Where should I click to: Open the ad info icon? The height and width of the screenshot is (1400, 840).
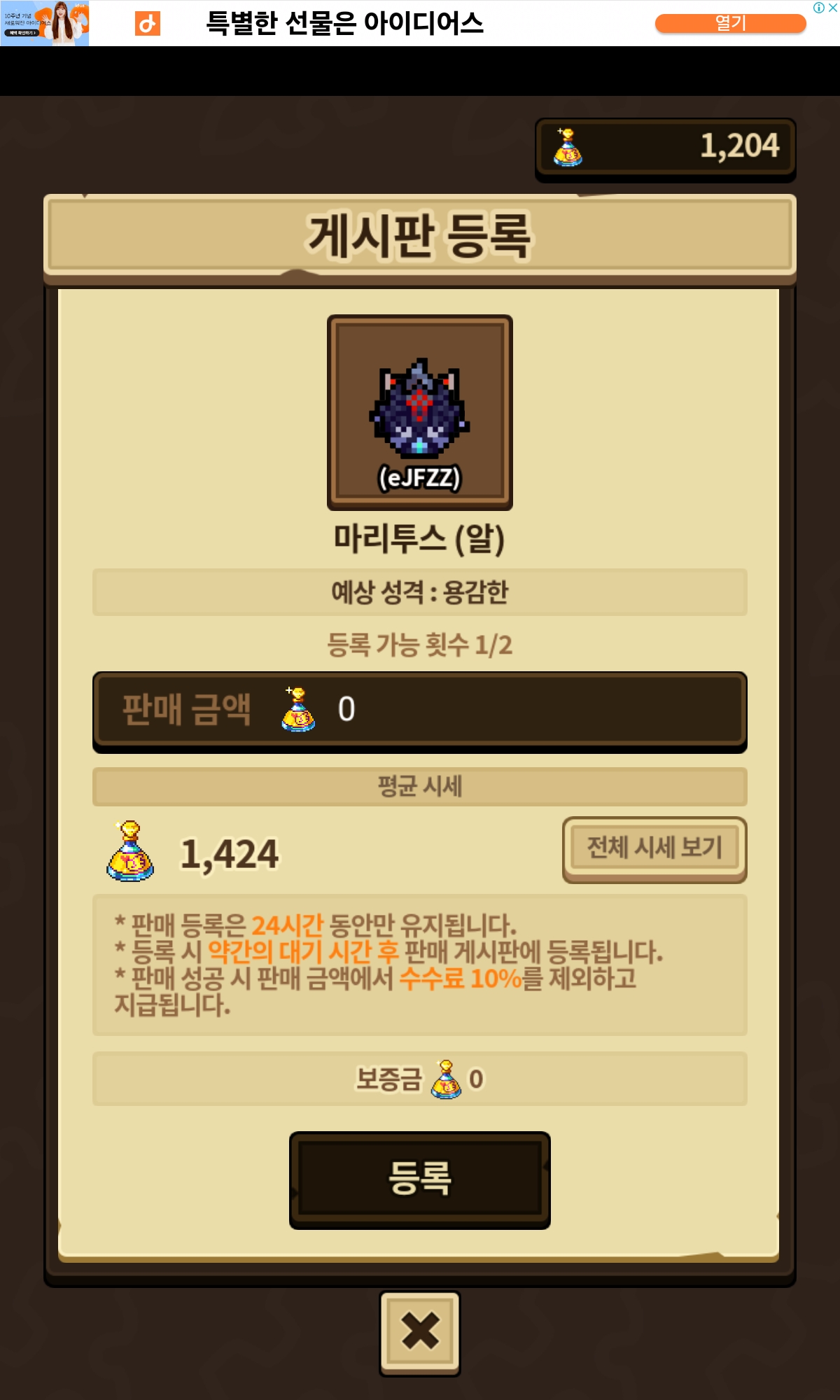(x=818, y=8)
